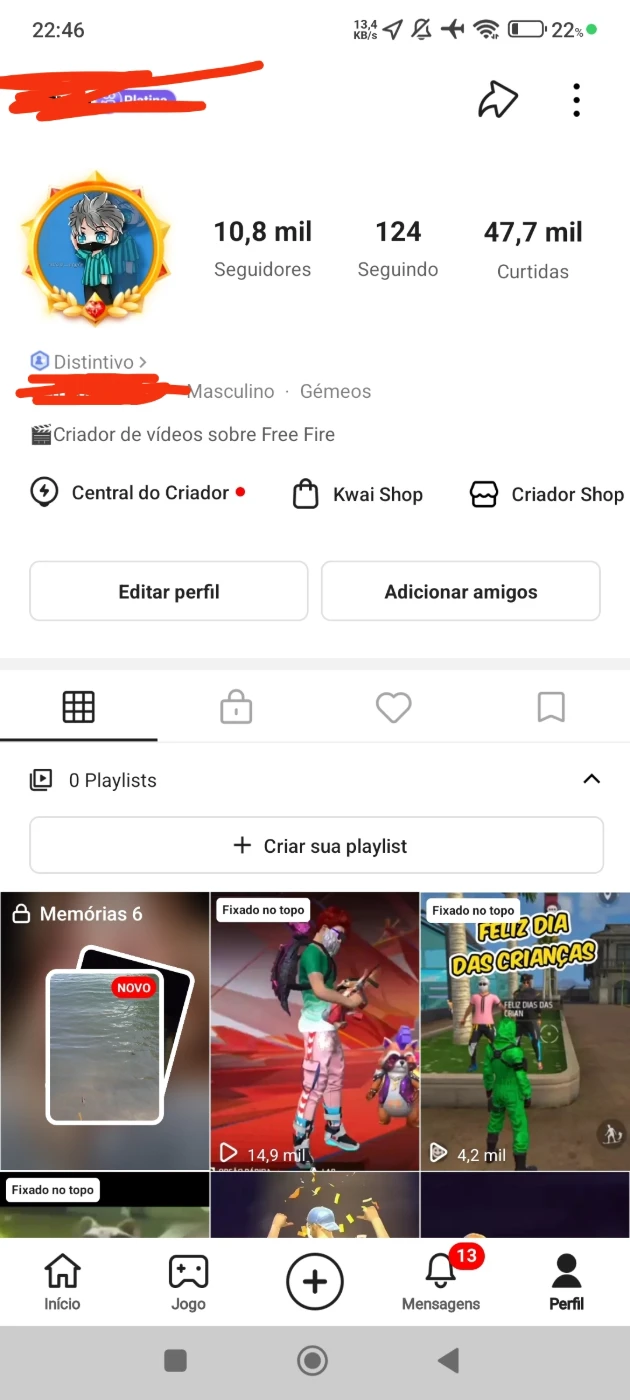Open the Memórias 6 album
Screen dimensions: 630x1400
pos(104,1030)
